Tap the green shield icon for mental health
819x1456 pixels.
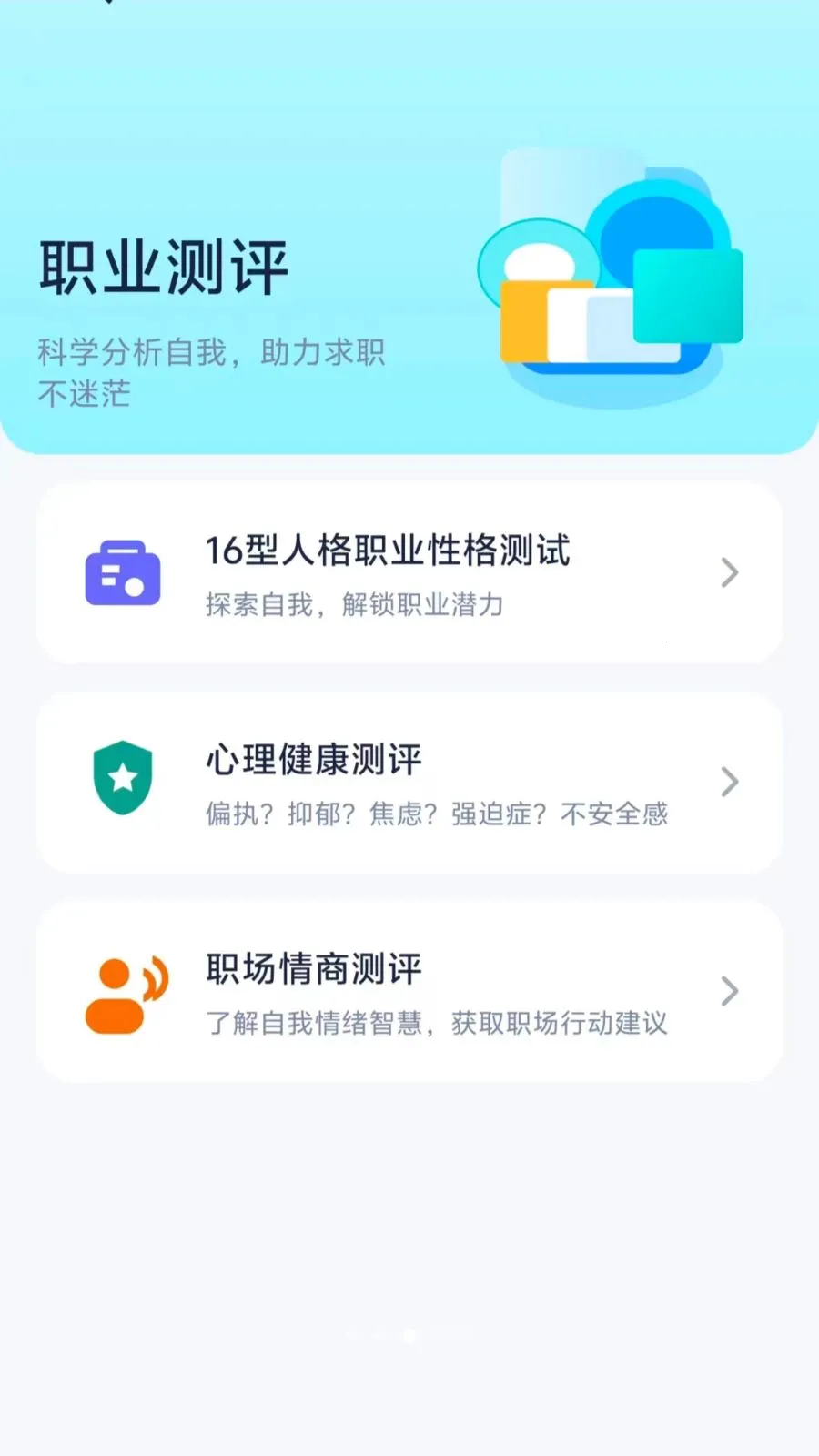[125, 781]
